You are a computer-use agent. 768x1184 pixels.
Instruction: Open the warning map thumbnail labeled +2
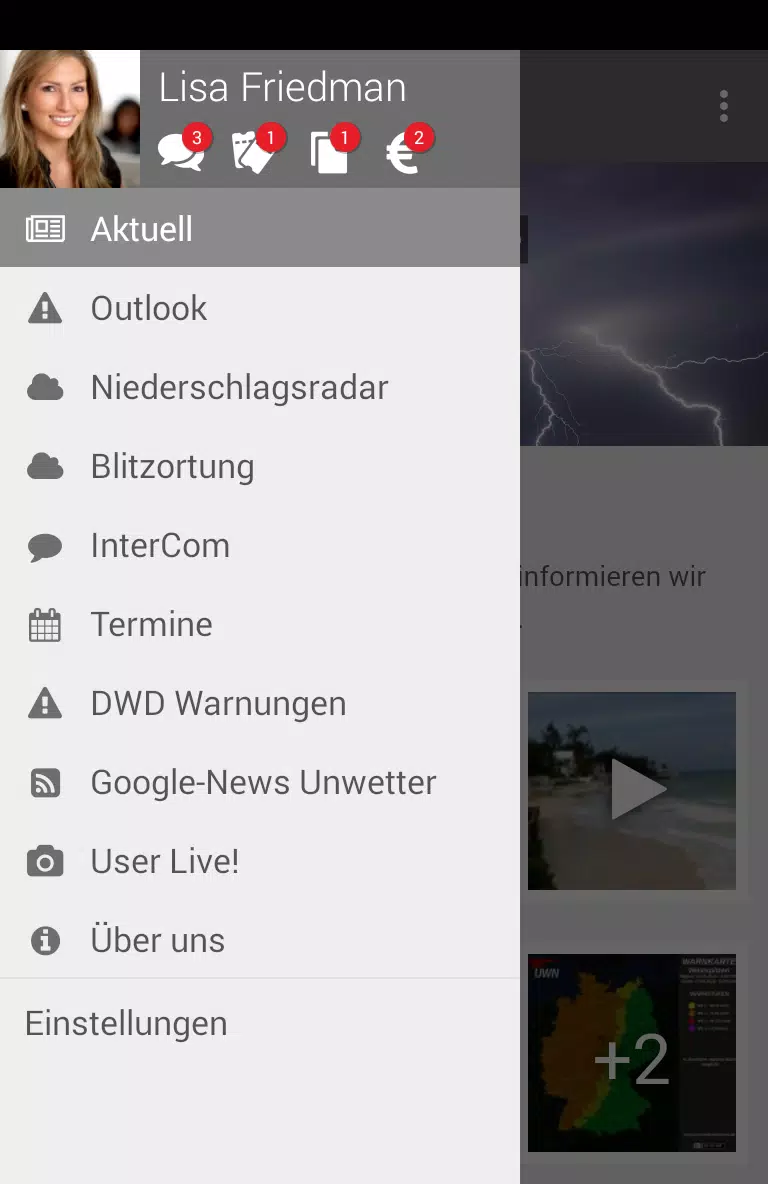coord(631,1052)
